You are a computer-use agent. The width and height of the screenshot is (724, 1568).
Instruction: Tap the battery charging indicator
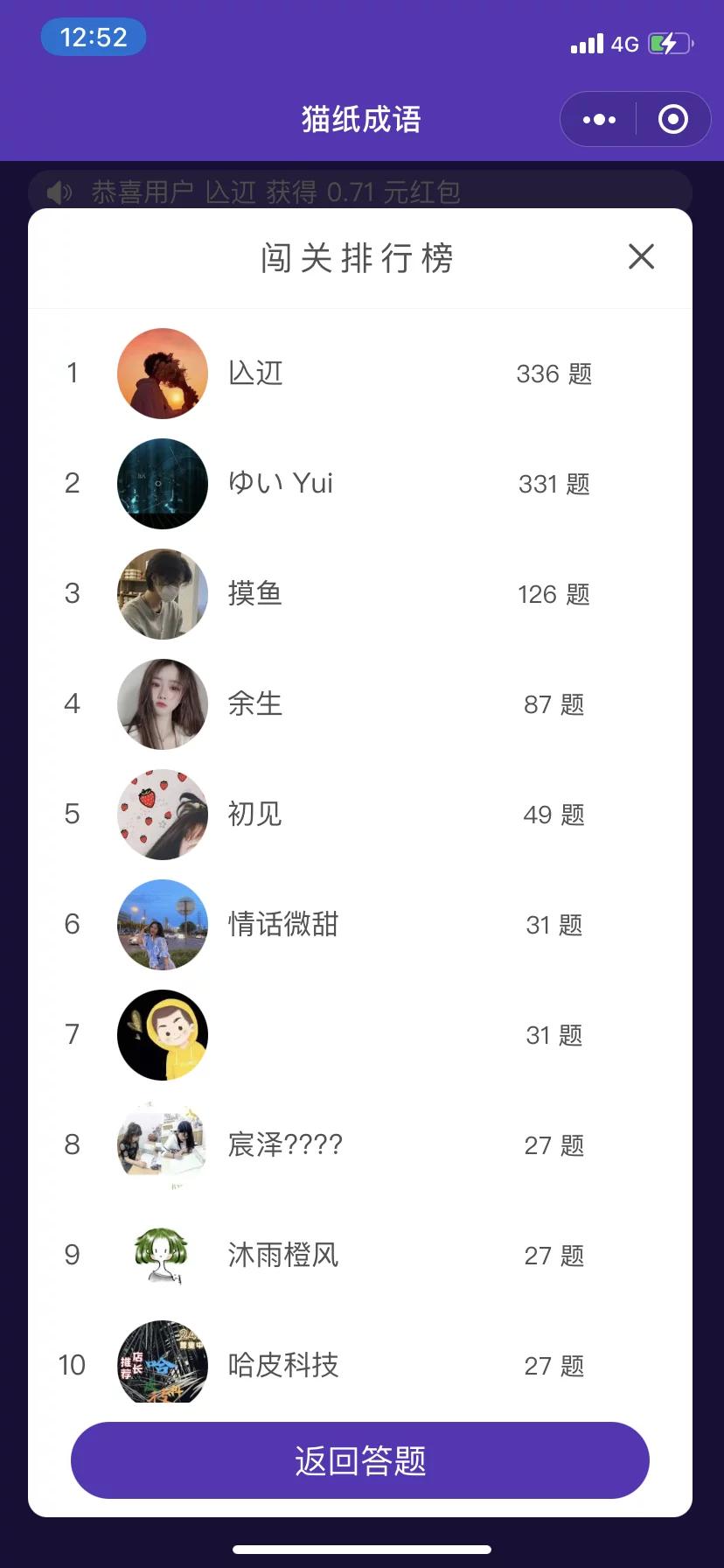tap(670, 42)
